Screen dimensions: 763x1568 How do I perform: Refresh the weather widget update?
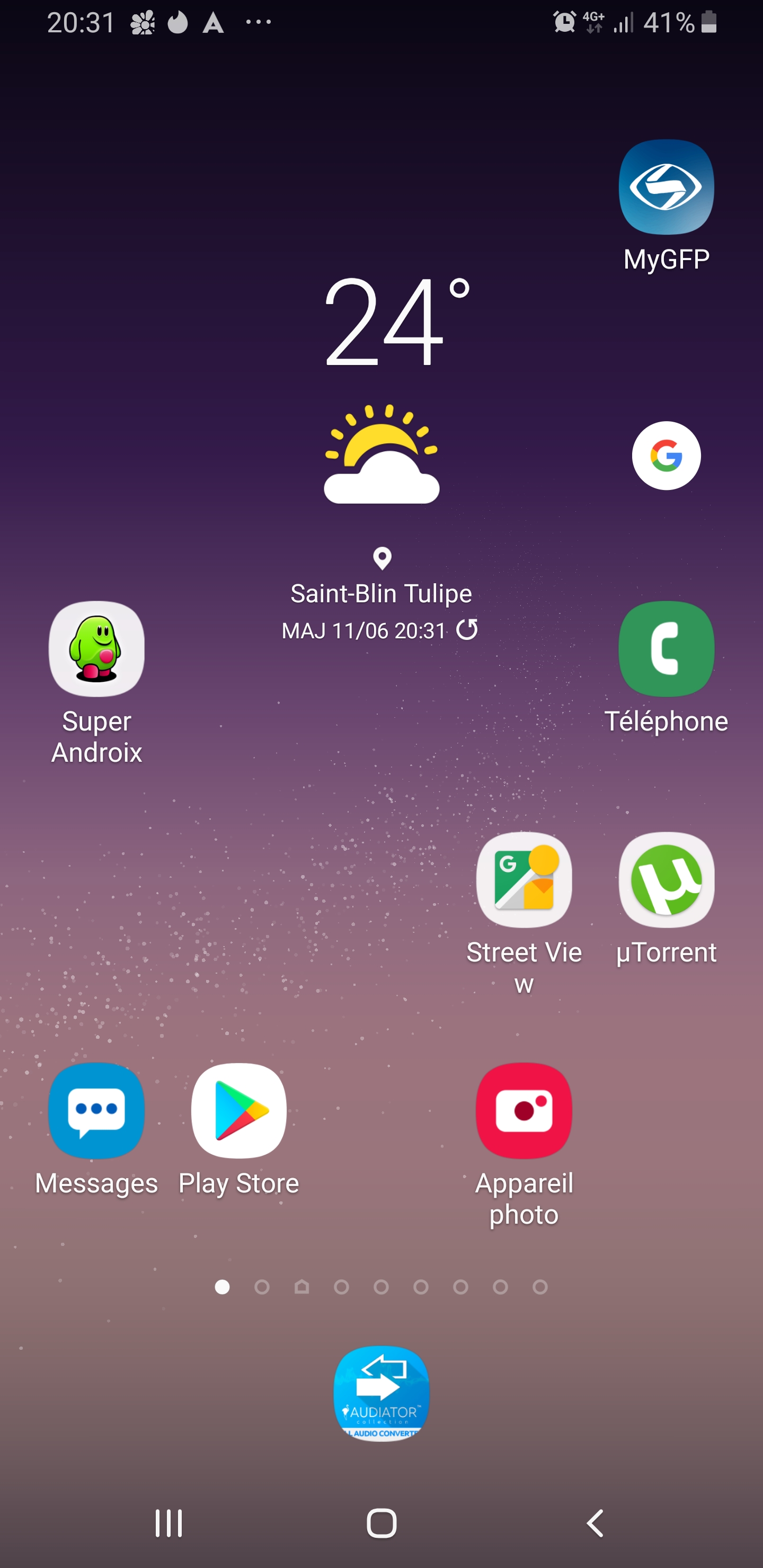click(467, 630)
